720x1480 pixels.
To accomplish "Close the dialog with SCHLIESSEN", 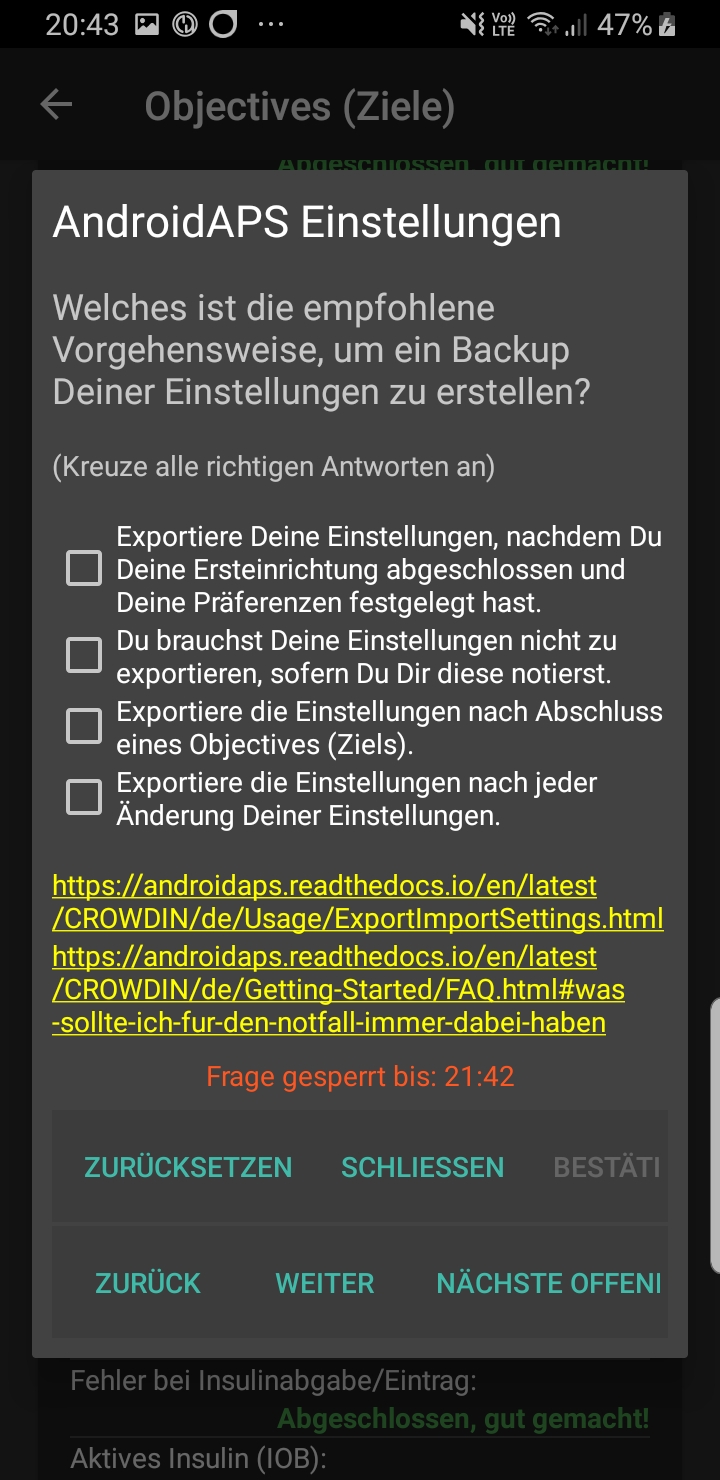I will pos(422,1167).
